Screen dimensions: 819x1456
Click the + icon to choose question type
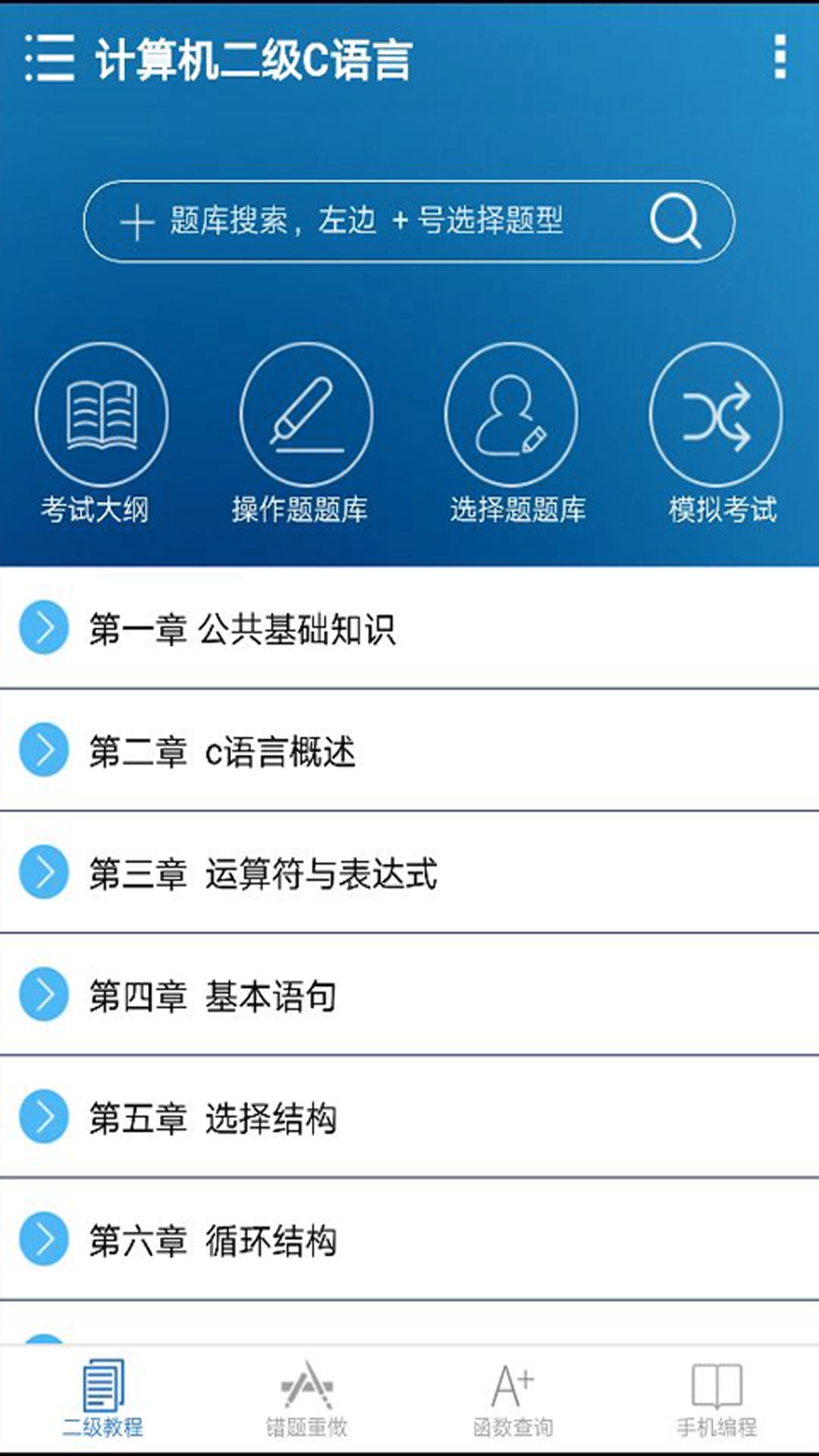coord(136,220)
